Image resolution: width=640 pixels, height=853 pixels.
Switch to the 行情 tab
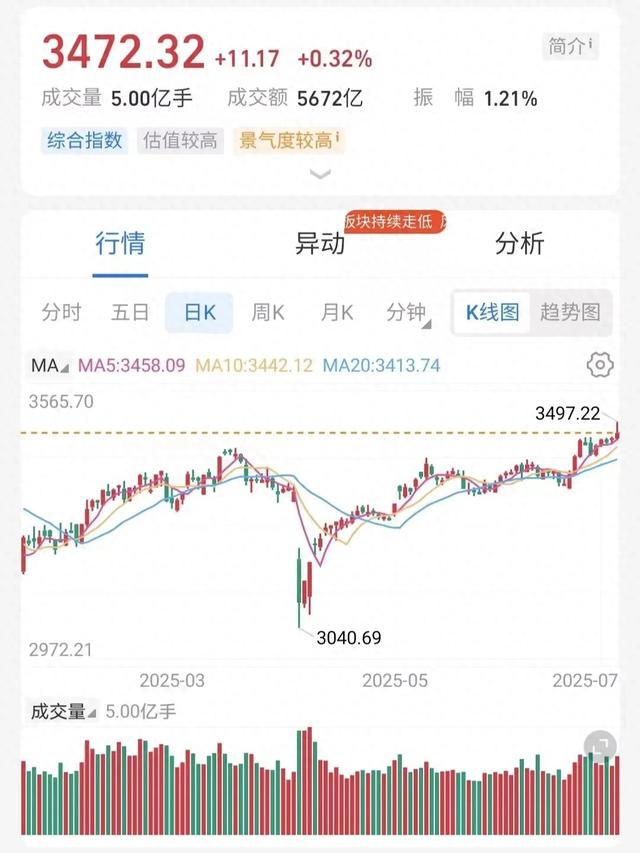120,243
